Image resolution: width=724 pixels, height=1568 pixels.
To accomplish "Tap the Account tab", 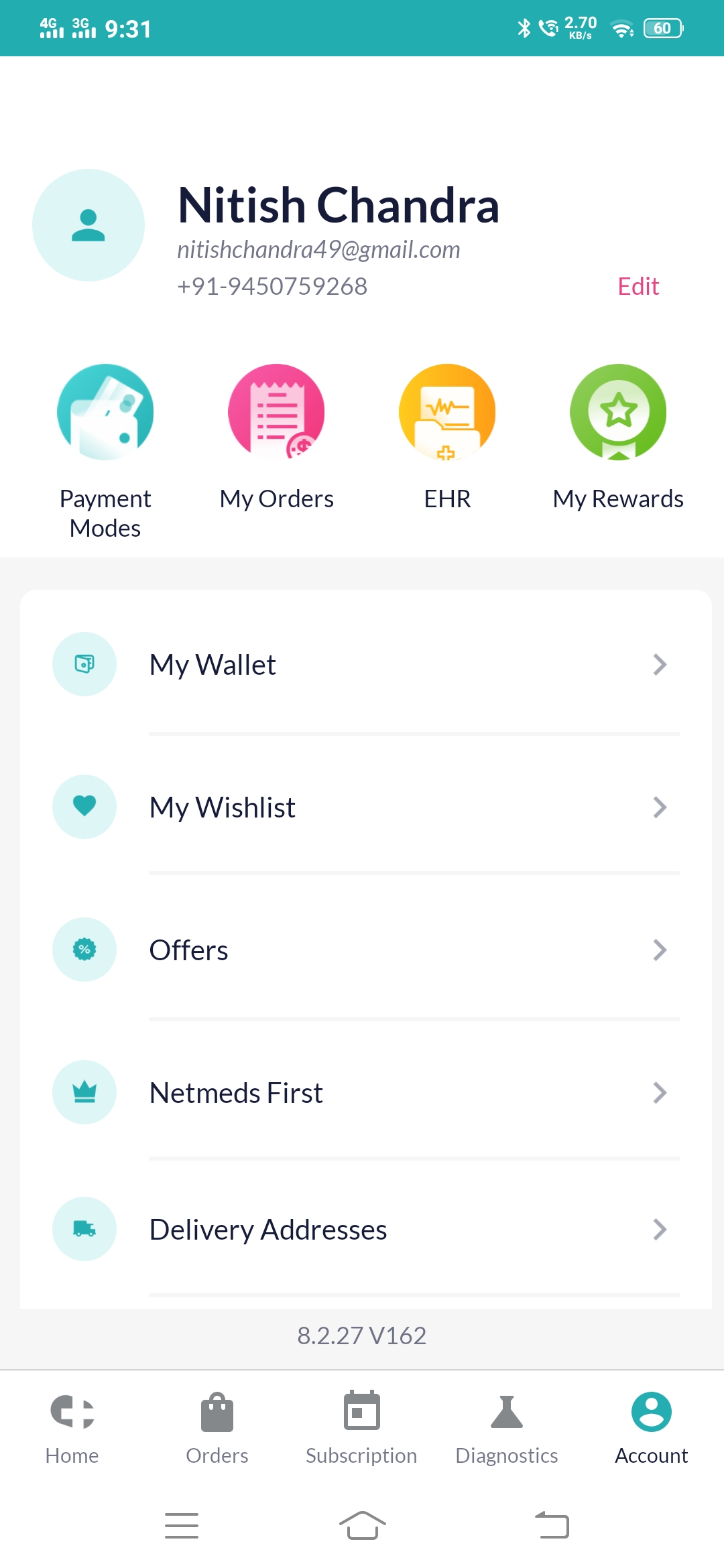I will (x=651, y=1427).
